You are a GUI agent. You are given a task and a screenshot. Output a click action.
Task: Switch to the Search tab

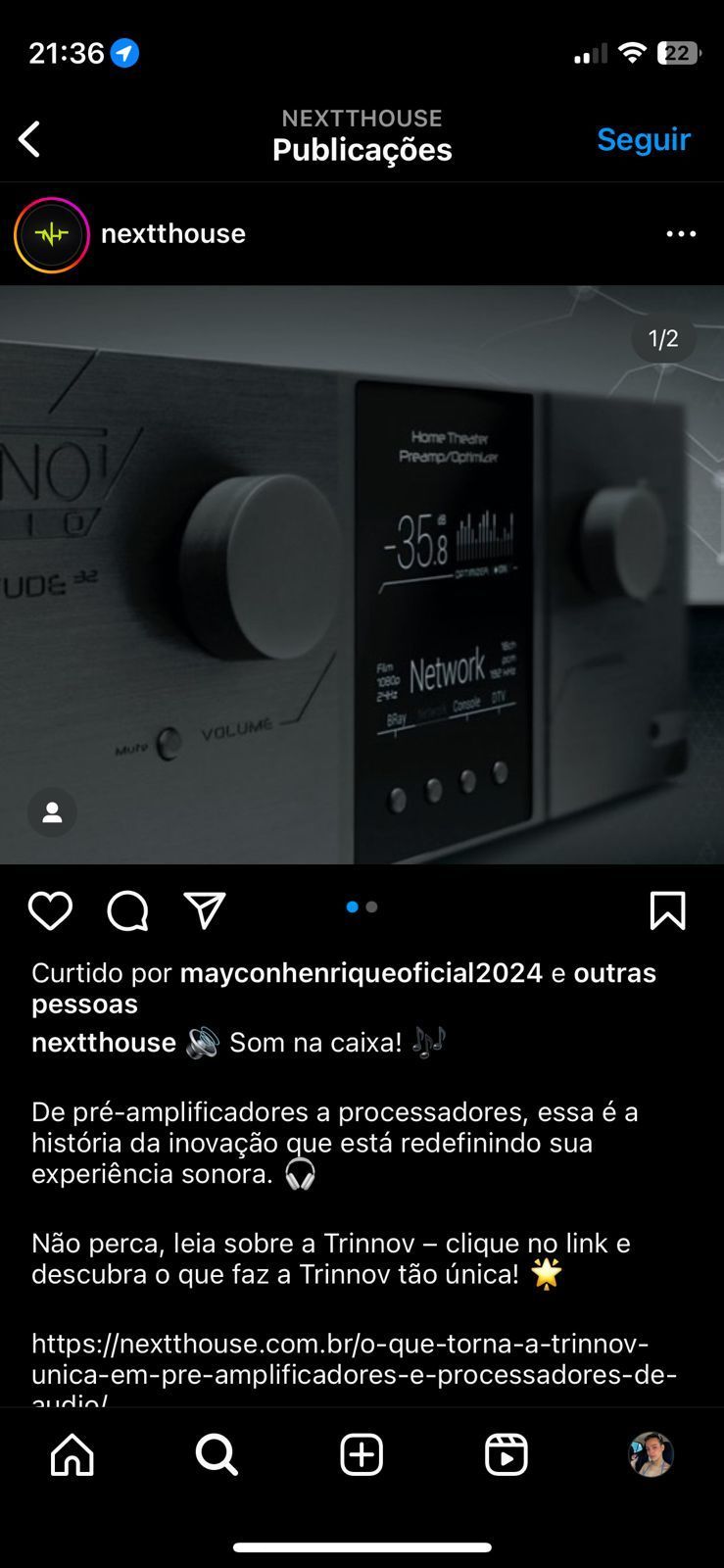(x=217, y=1454)
